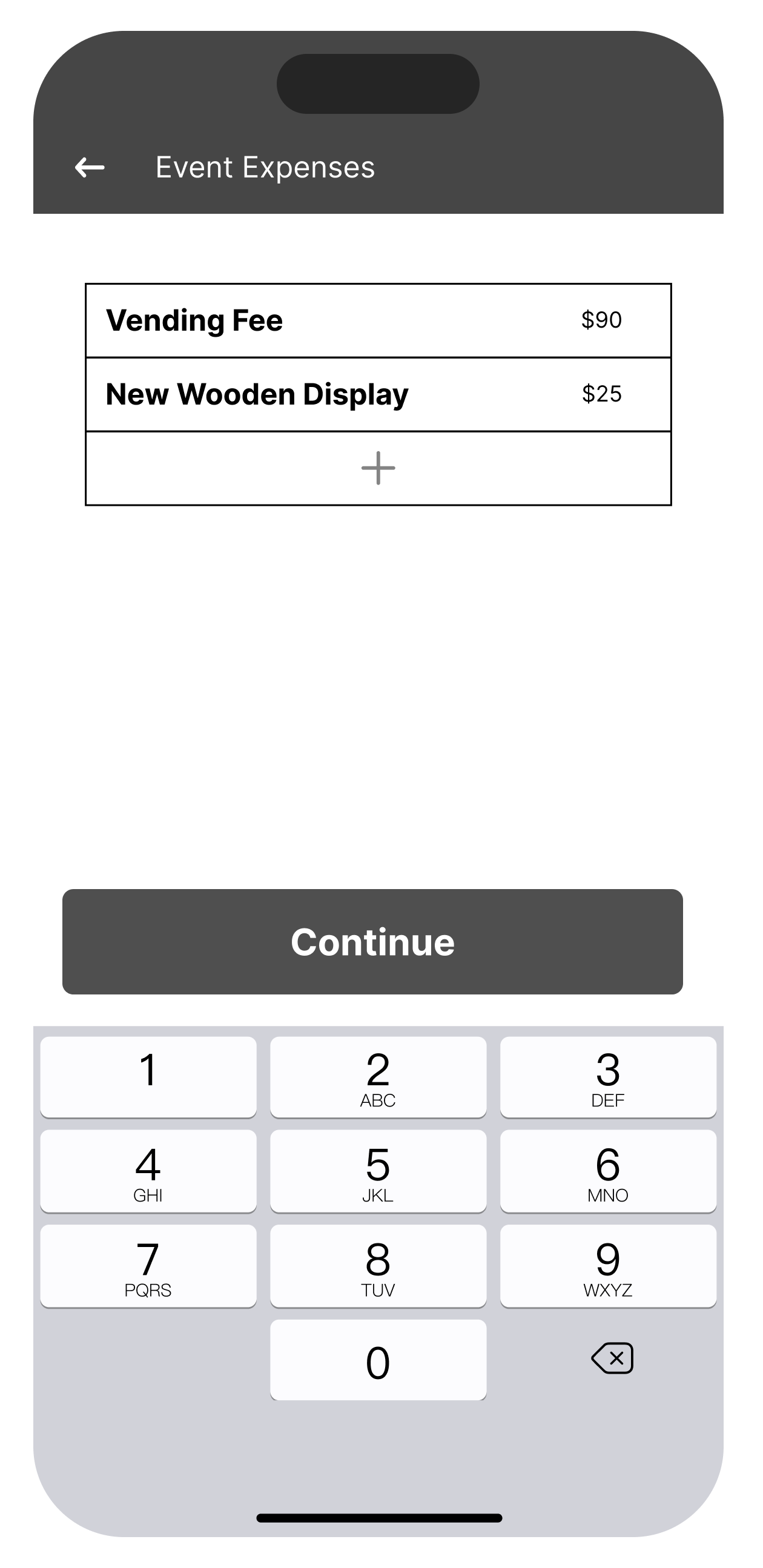Tap the plus icon to add expense
The width and height of the screenshot is (763, 1568).
click(x=377, y=468)
